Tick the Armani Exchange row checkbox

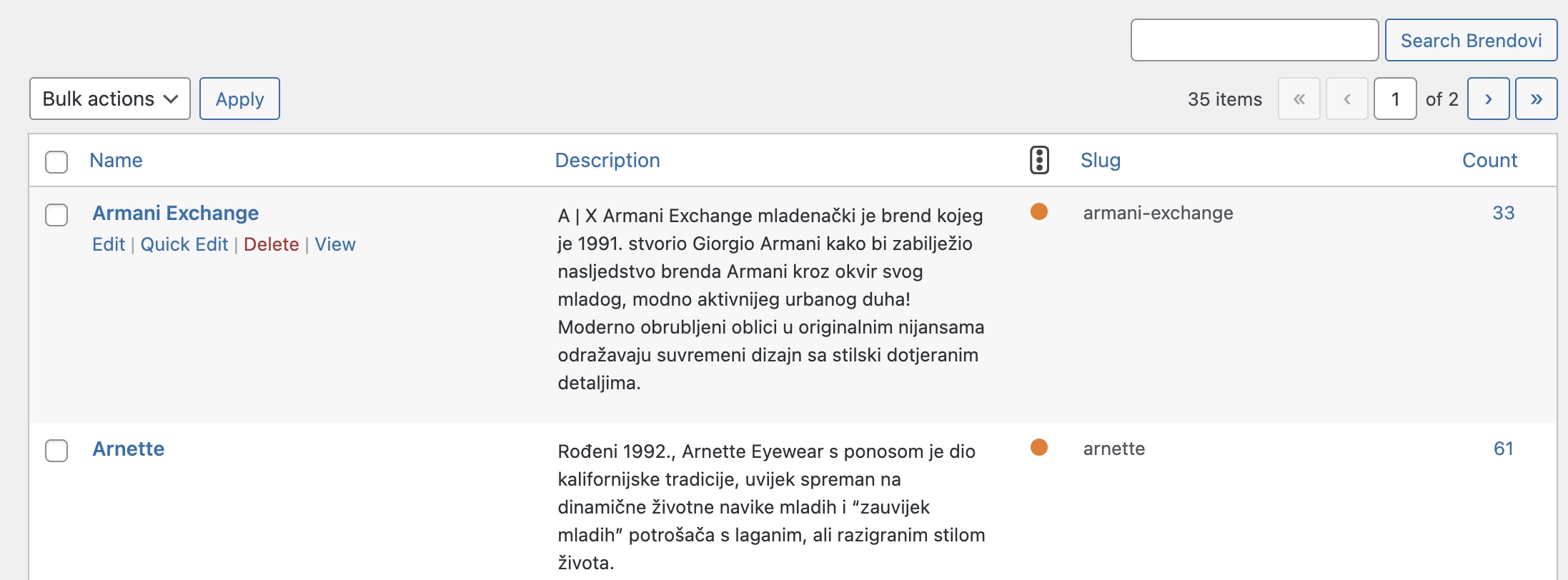[x=56, y=214]
